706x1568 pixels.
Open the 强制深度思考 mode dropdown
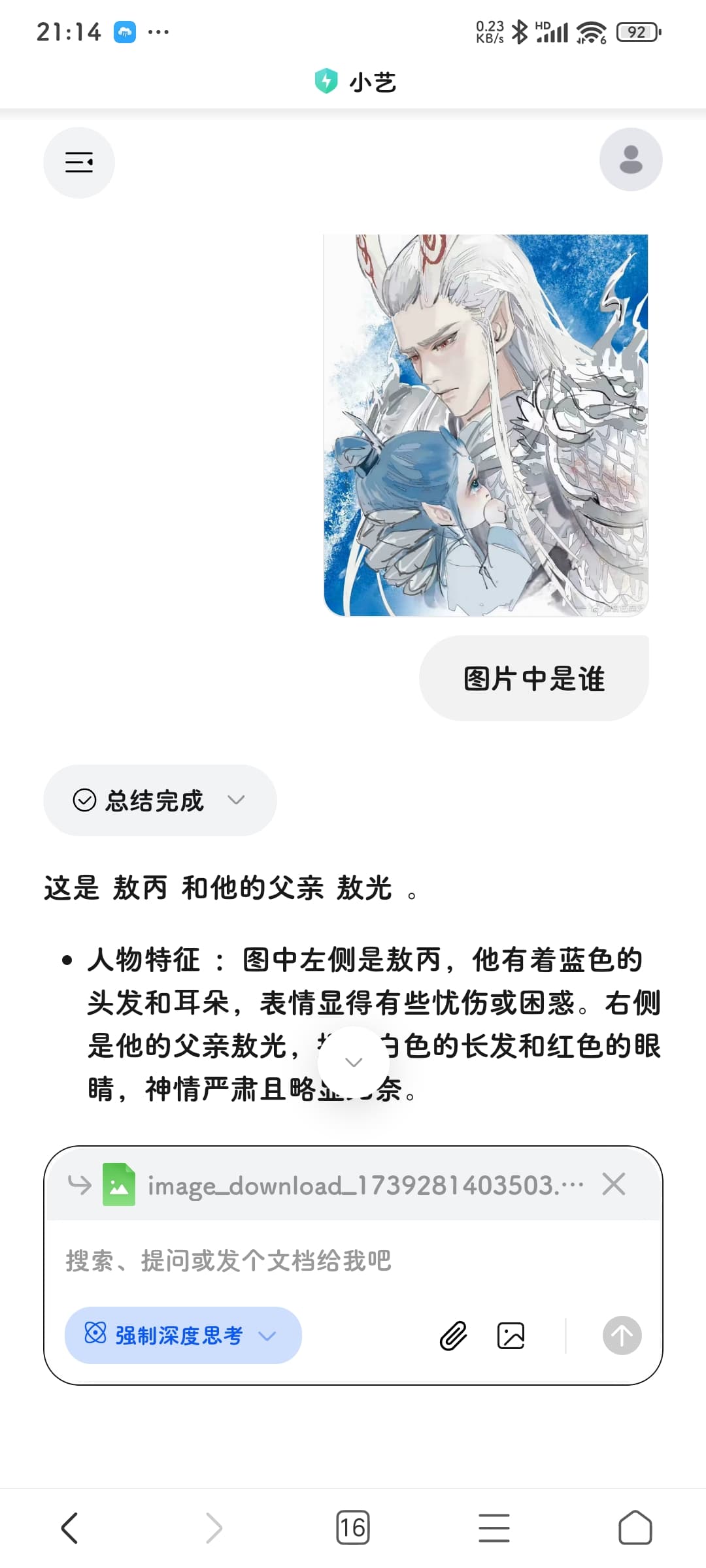(183, 1335)
